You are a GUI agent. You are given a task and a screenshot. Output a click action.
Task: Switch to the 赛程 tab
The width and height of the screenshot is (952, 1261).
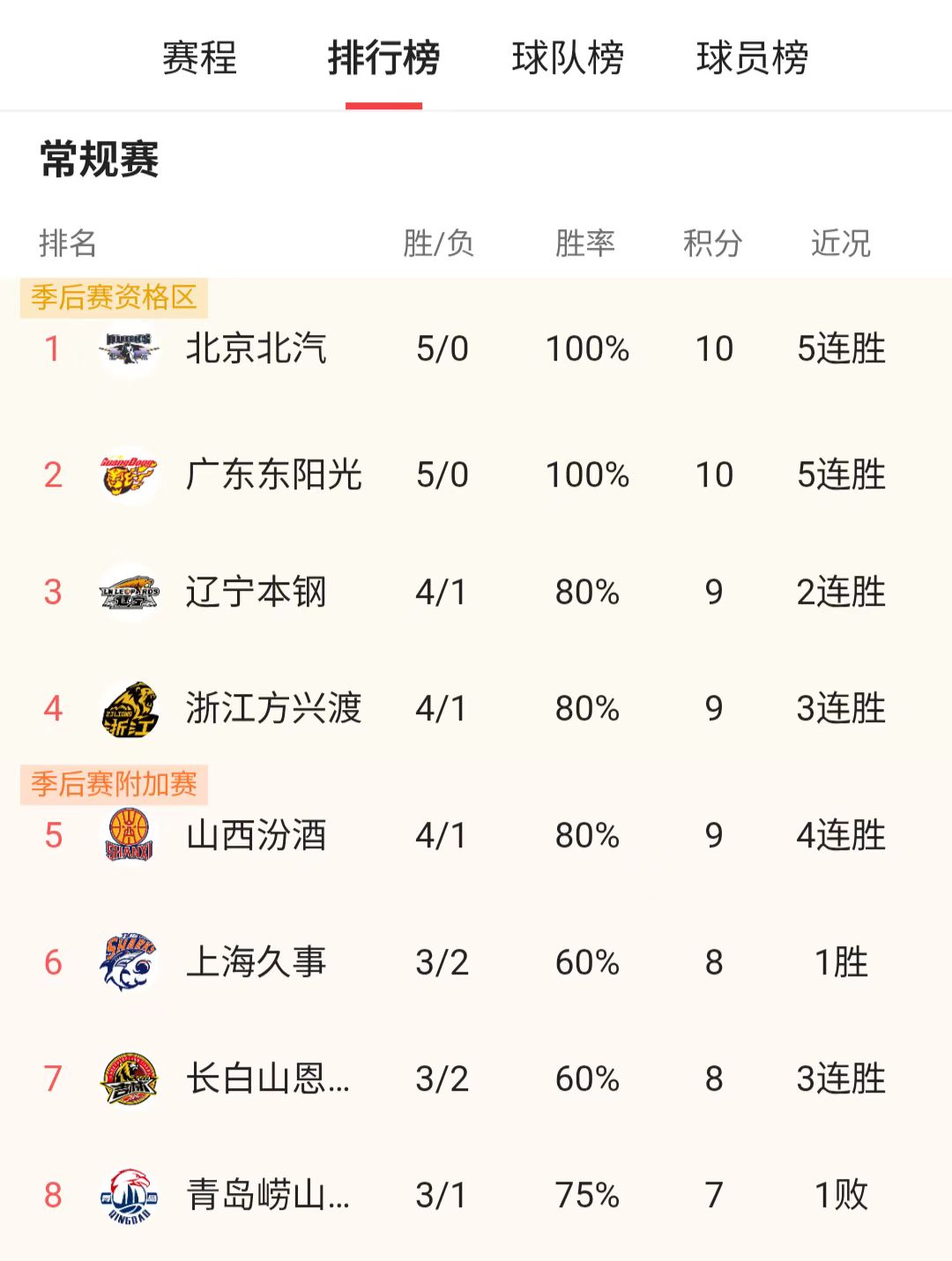(199, 58)
